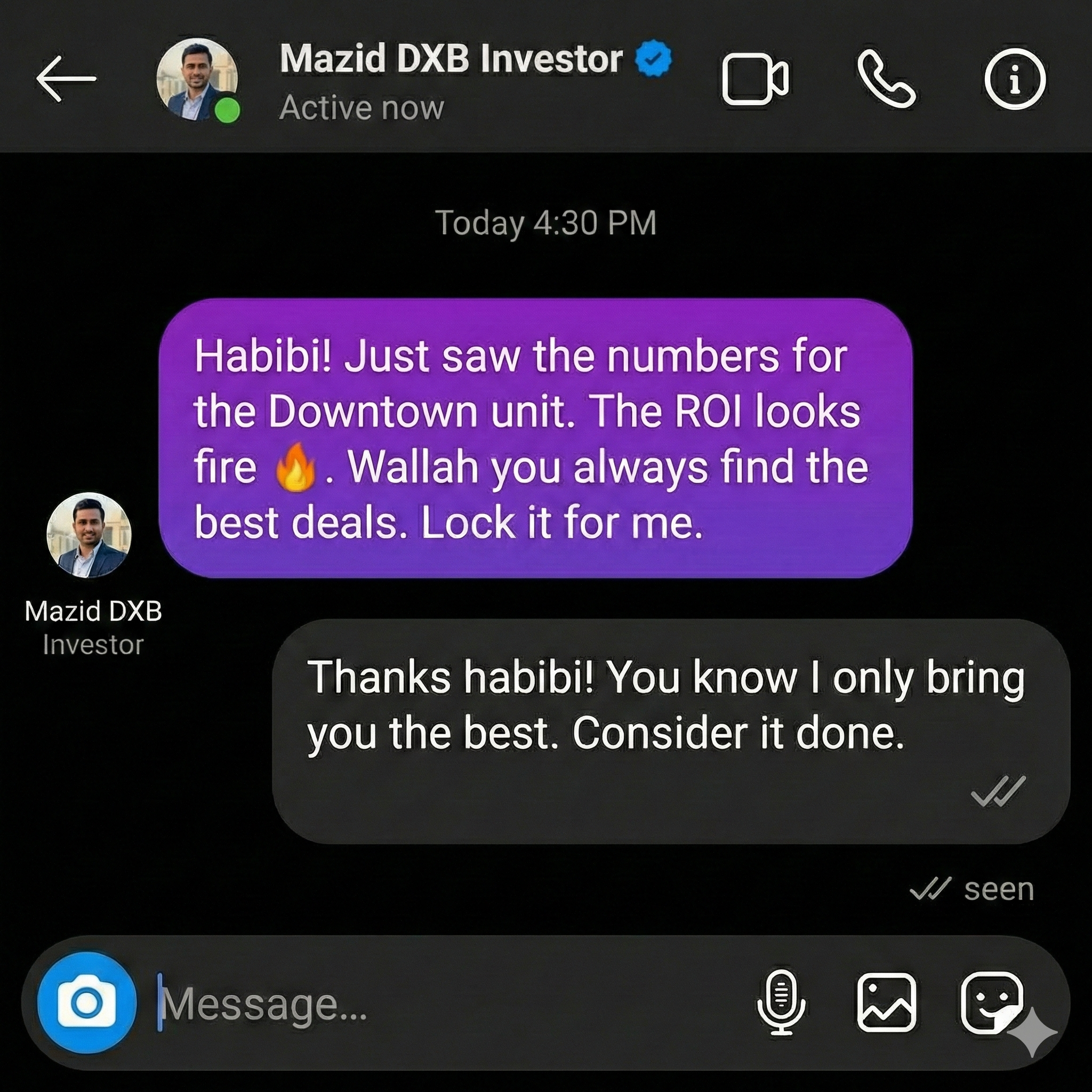Screen dimensions: 1092x1092
Task: Record a voice message with microphone
Action: point(781,1004)
